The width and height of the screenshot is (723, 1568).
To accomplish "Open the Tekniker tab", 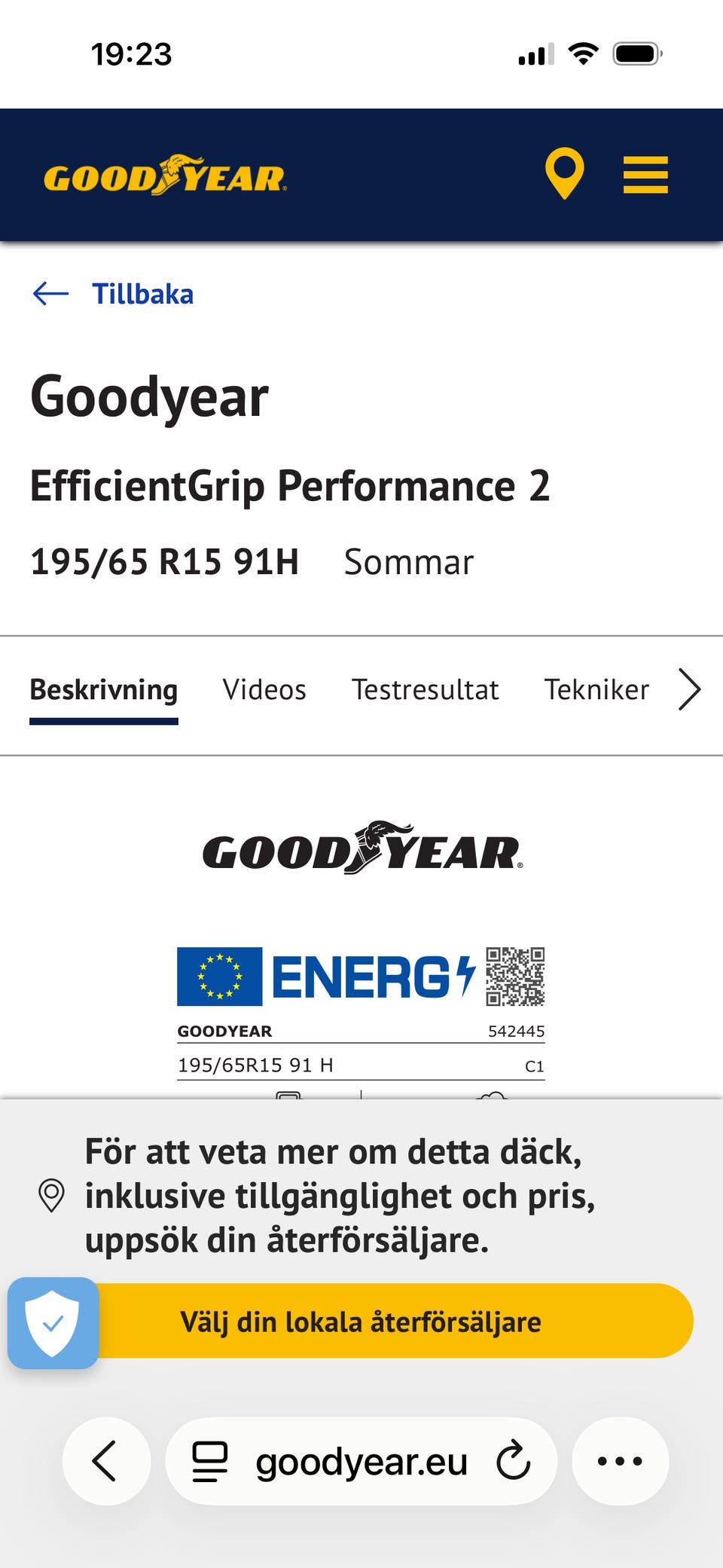I will [x=596, y=689].
